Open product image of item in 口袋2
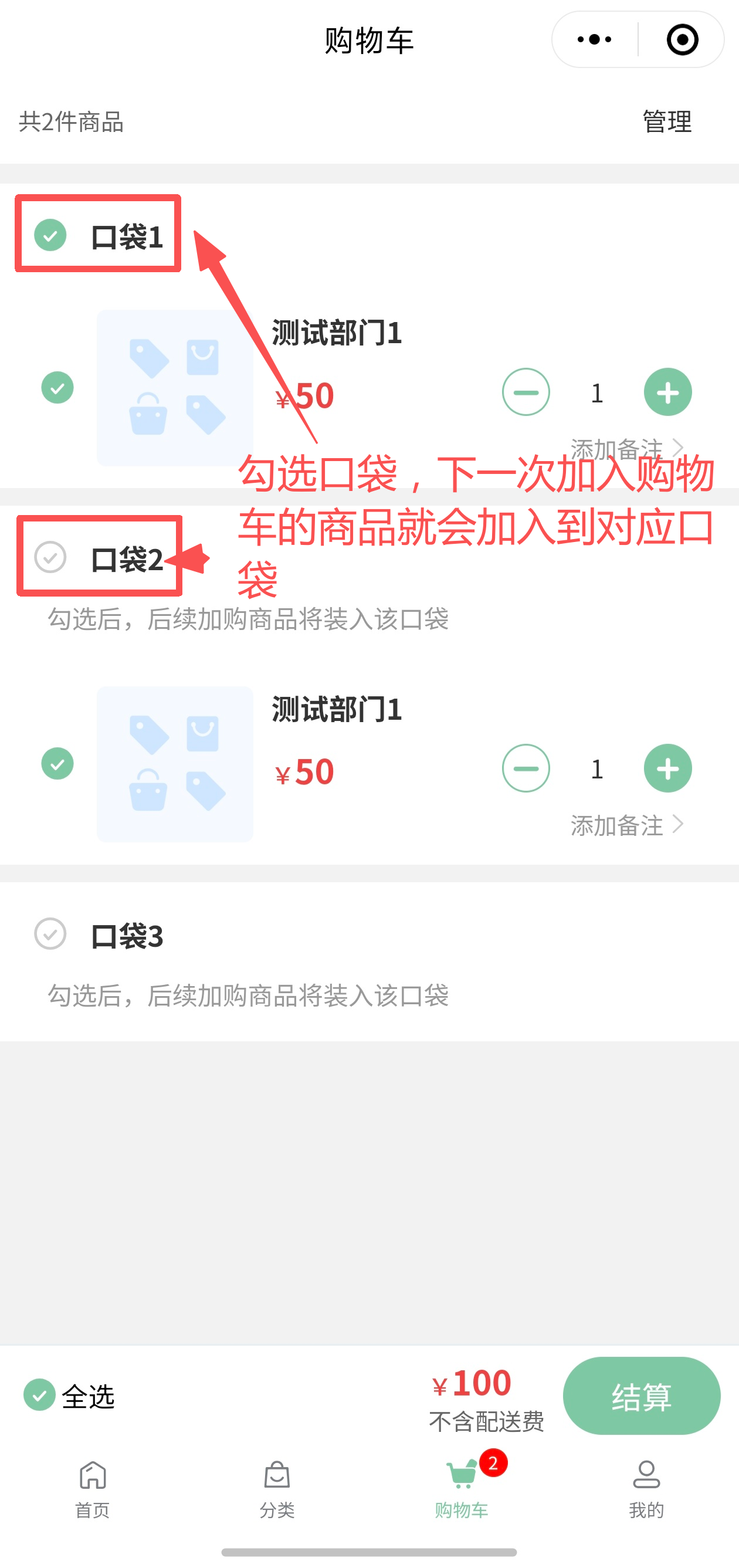The image size is (739, 1568). tap(175, 764)
